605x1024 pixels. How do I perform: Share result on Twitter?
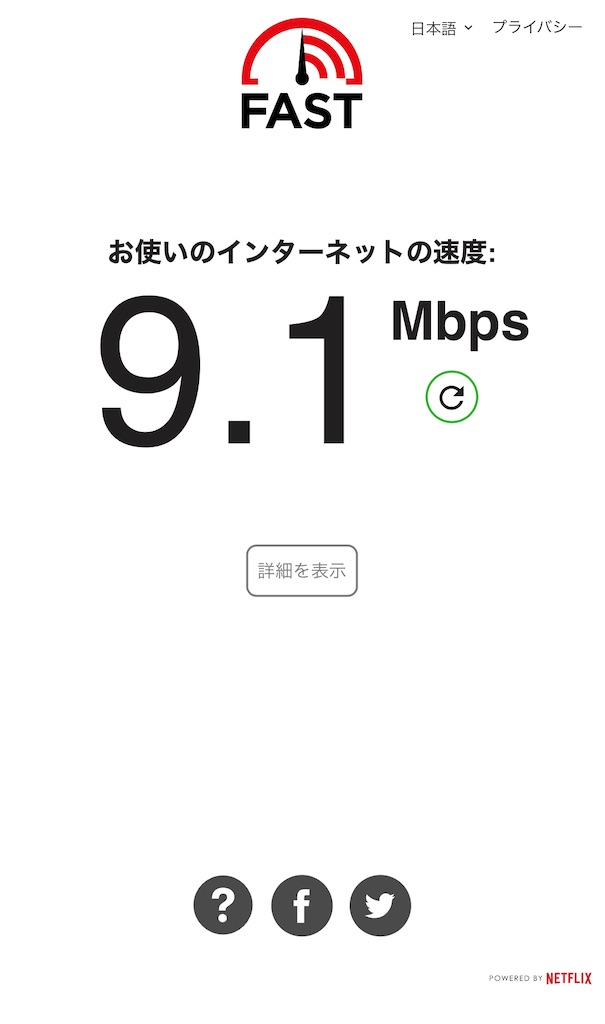click(x=380, y=906)
